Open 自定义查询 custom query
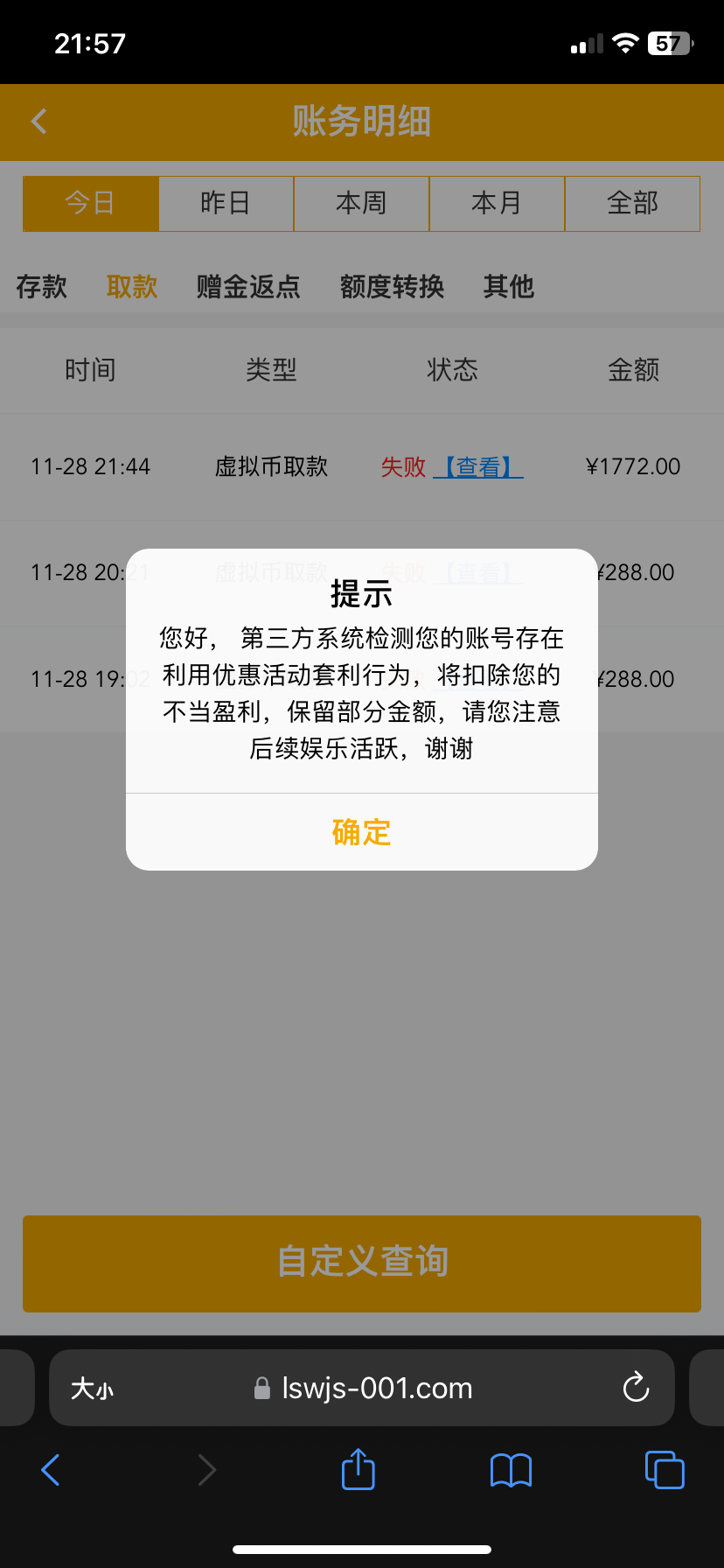Image resolution: width=724 pixels, height=1568 pixels. pyautogui.click(x=361, y=1263)
